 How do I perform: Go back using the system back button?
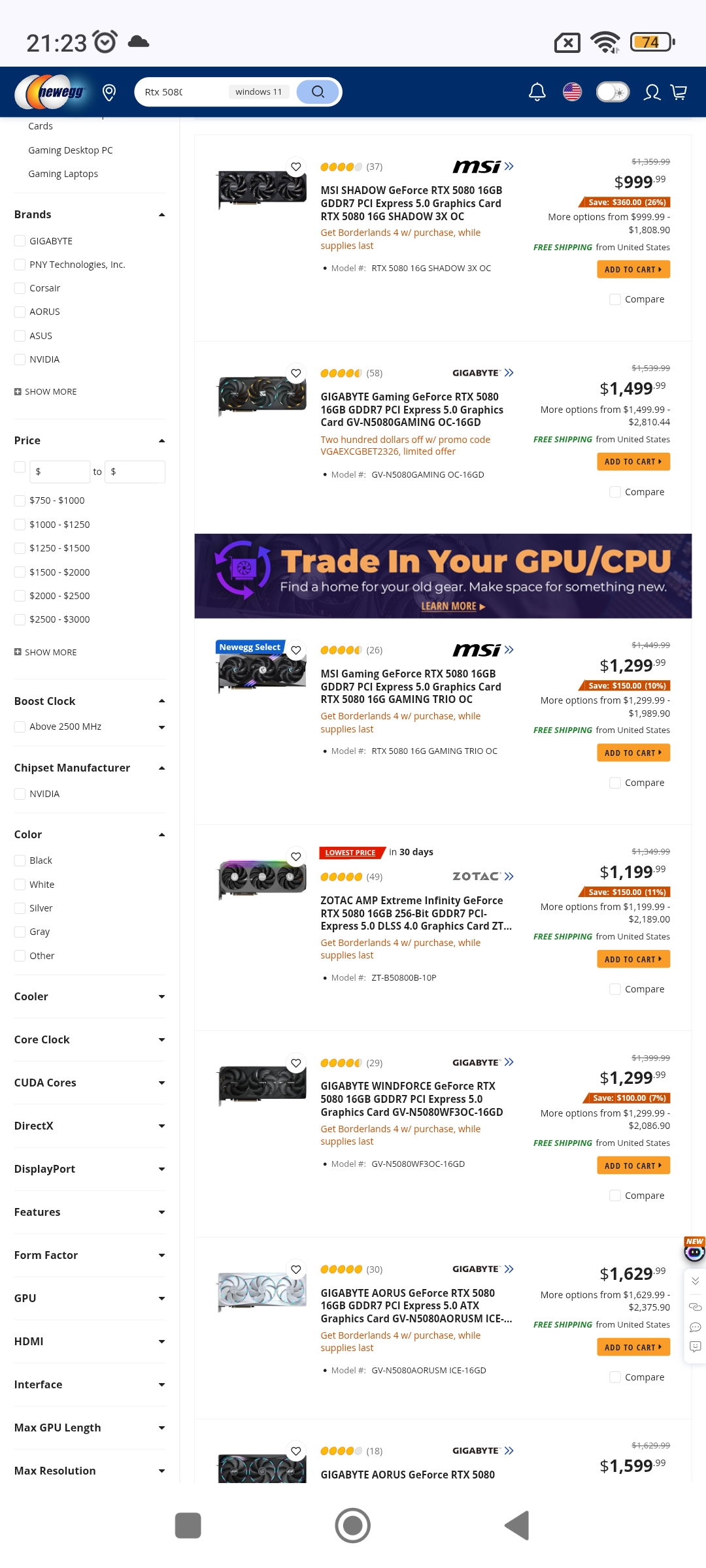516,1526
